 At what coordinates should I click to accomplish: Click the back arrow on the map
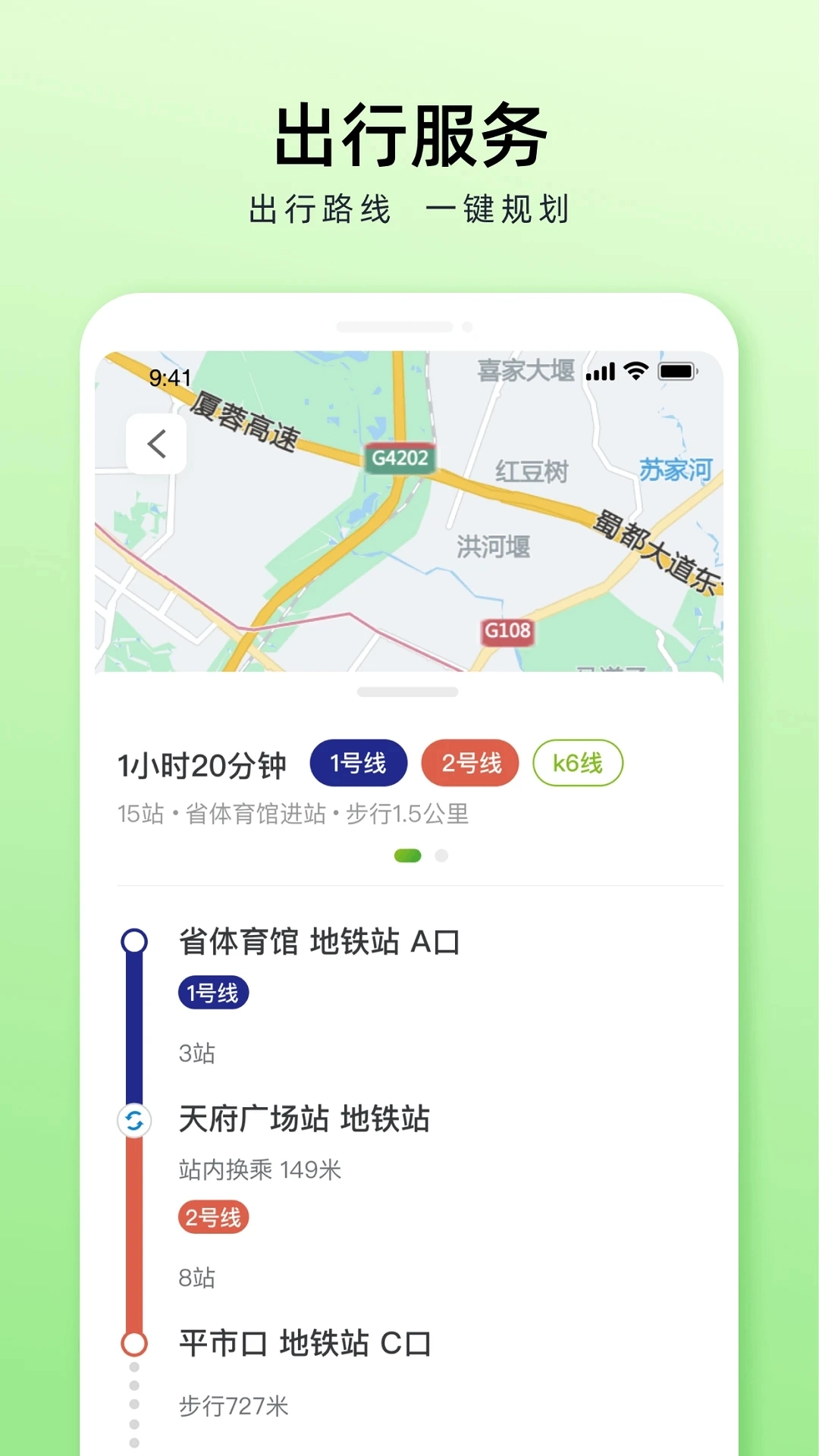click(x=157, y=443)
